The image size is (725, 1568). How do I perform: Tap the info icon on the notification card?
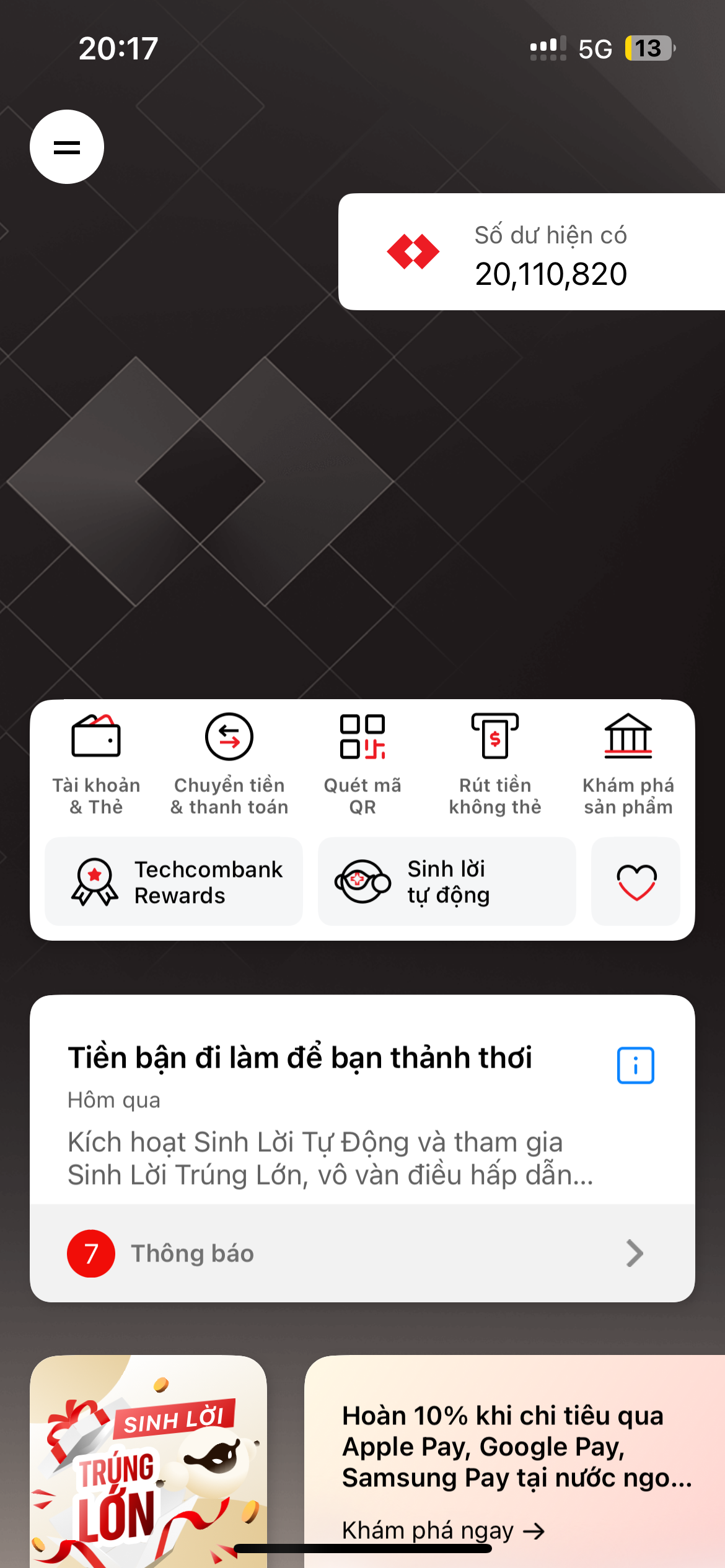(x=635, y=1065)
